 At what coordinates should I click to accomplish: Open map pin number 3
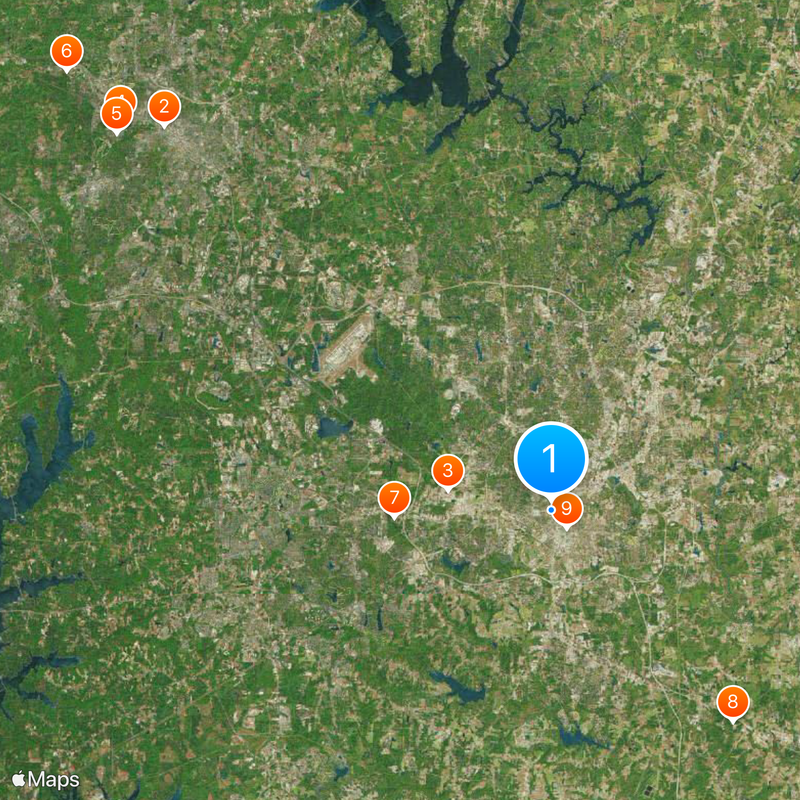447,470
